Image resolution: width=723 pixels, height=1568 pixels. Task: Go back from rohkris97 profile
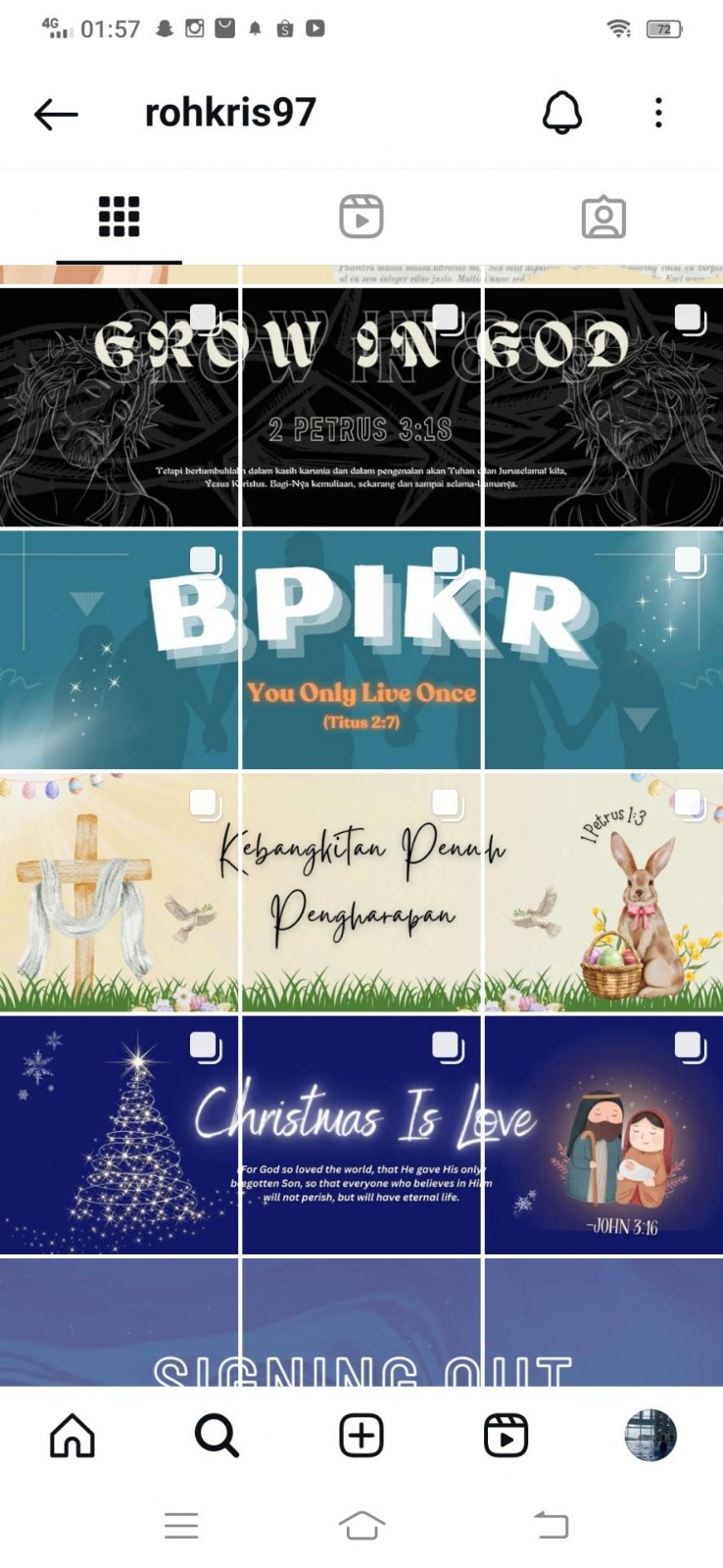click(x=56, y=114)
